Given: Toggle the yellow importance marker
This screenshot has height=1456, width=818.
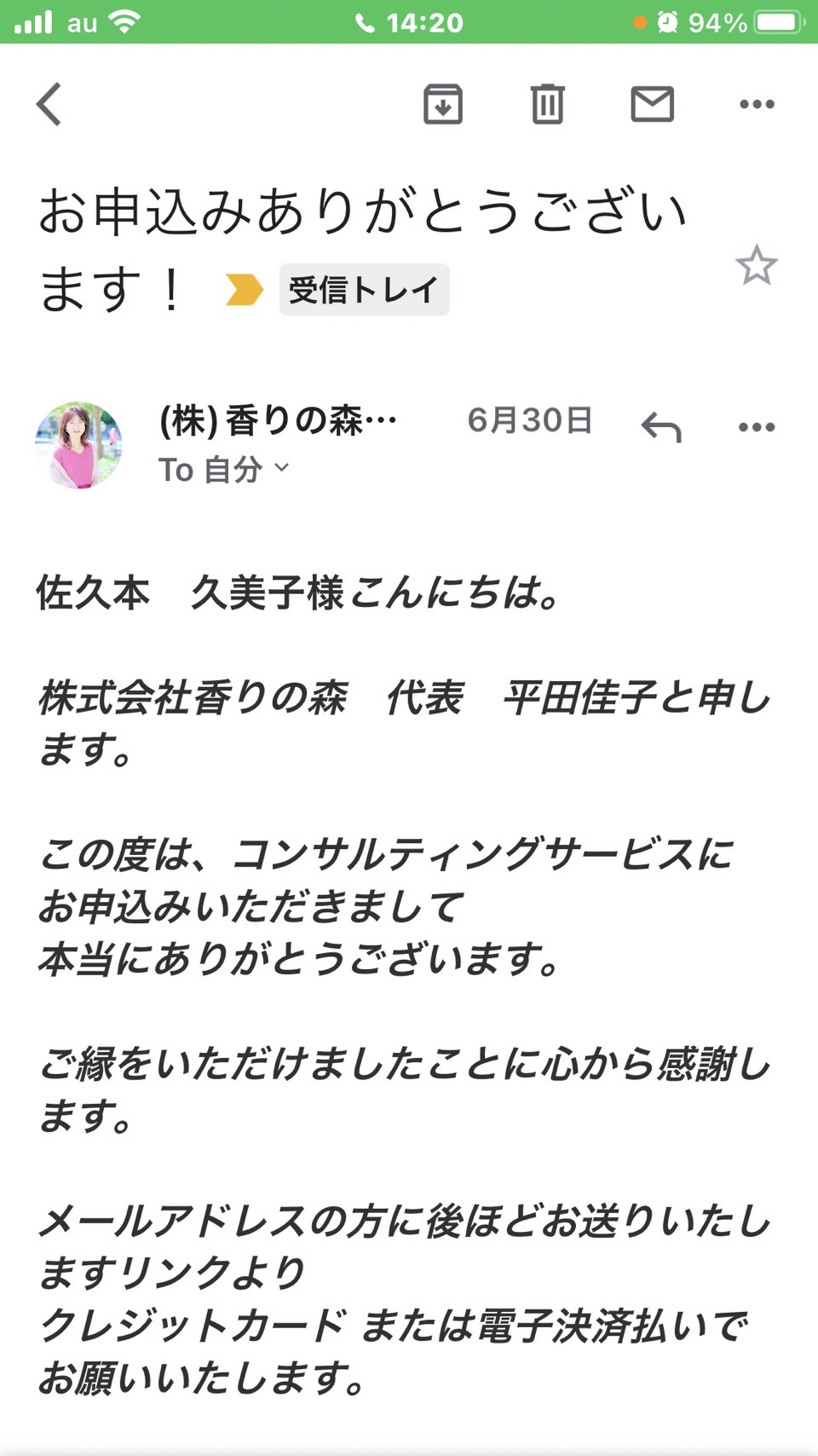Looking at the screenshot, I should (244, 289).
